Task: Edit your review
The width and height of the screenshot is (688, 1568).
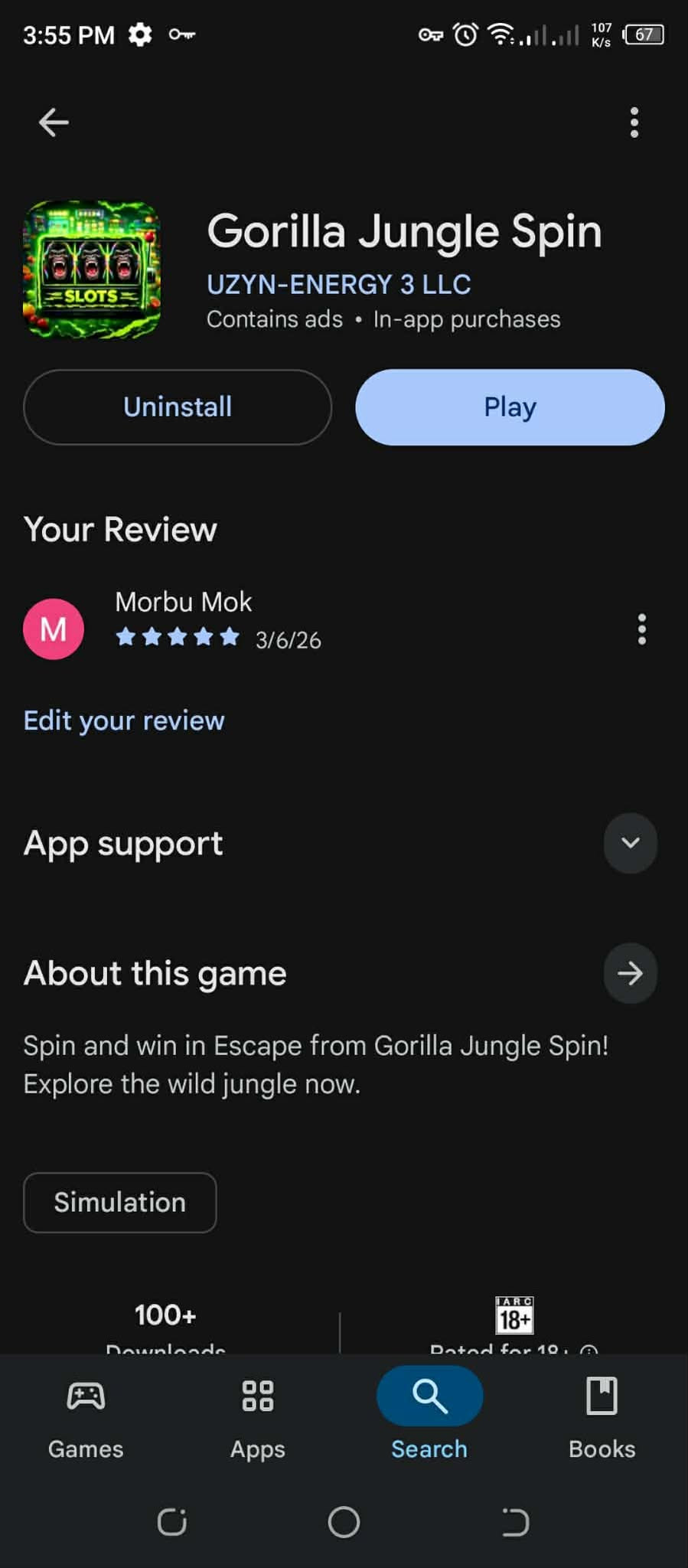Action: (x=124, y=721)
